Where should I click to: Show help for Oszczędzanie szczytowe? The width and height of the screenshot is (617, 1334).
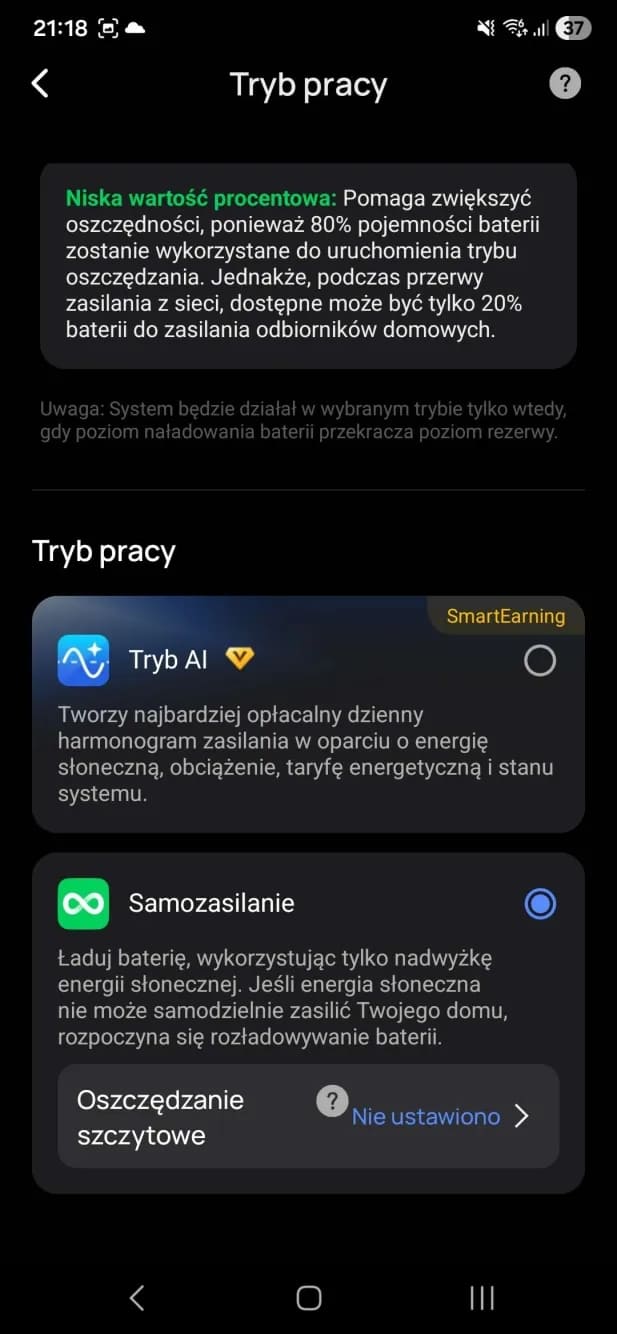pyautogui.click(x=332, y=1102)
